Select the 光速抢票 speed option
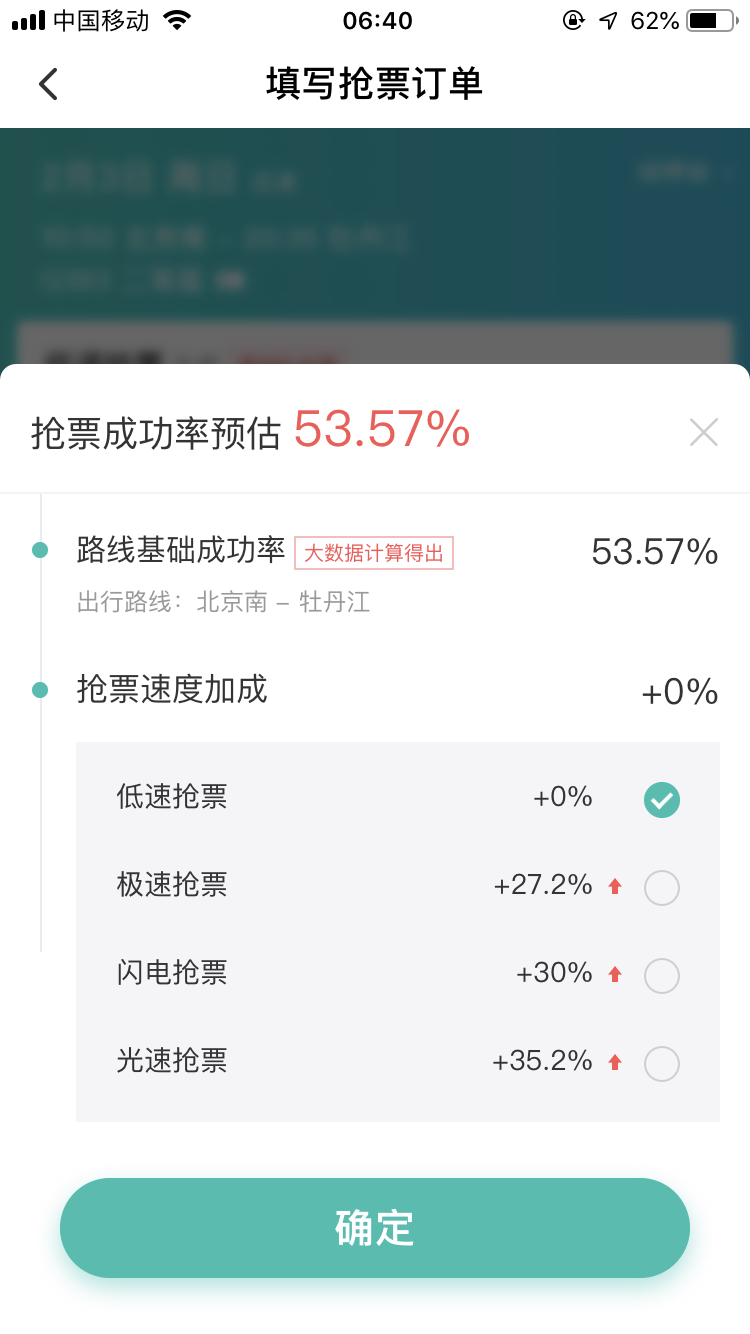Viewport: 750px width, 1334px height. coord(661,1064)
